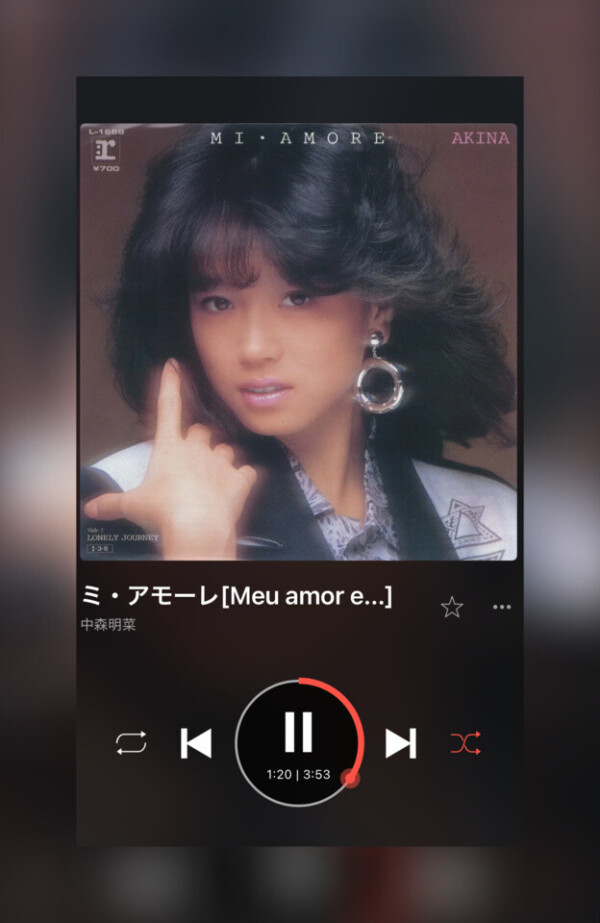Open the three-dot more options menu

[502, 607]
